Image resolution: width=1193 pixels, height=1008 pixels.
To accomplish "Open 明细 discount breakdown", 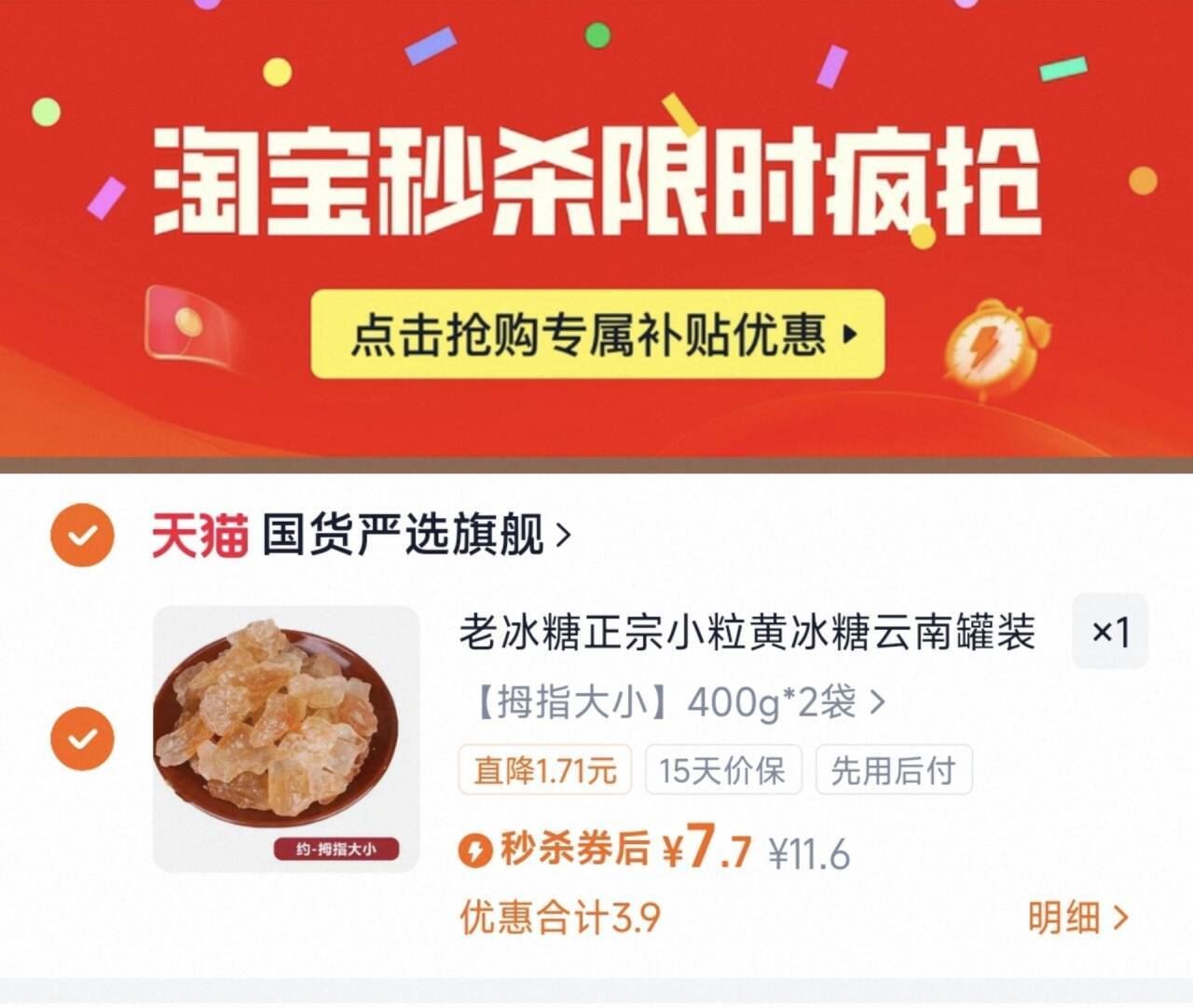I will click(x=1077, y=918).
